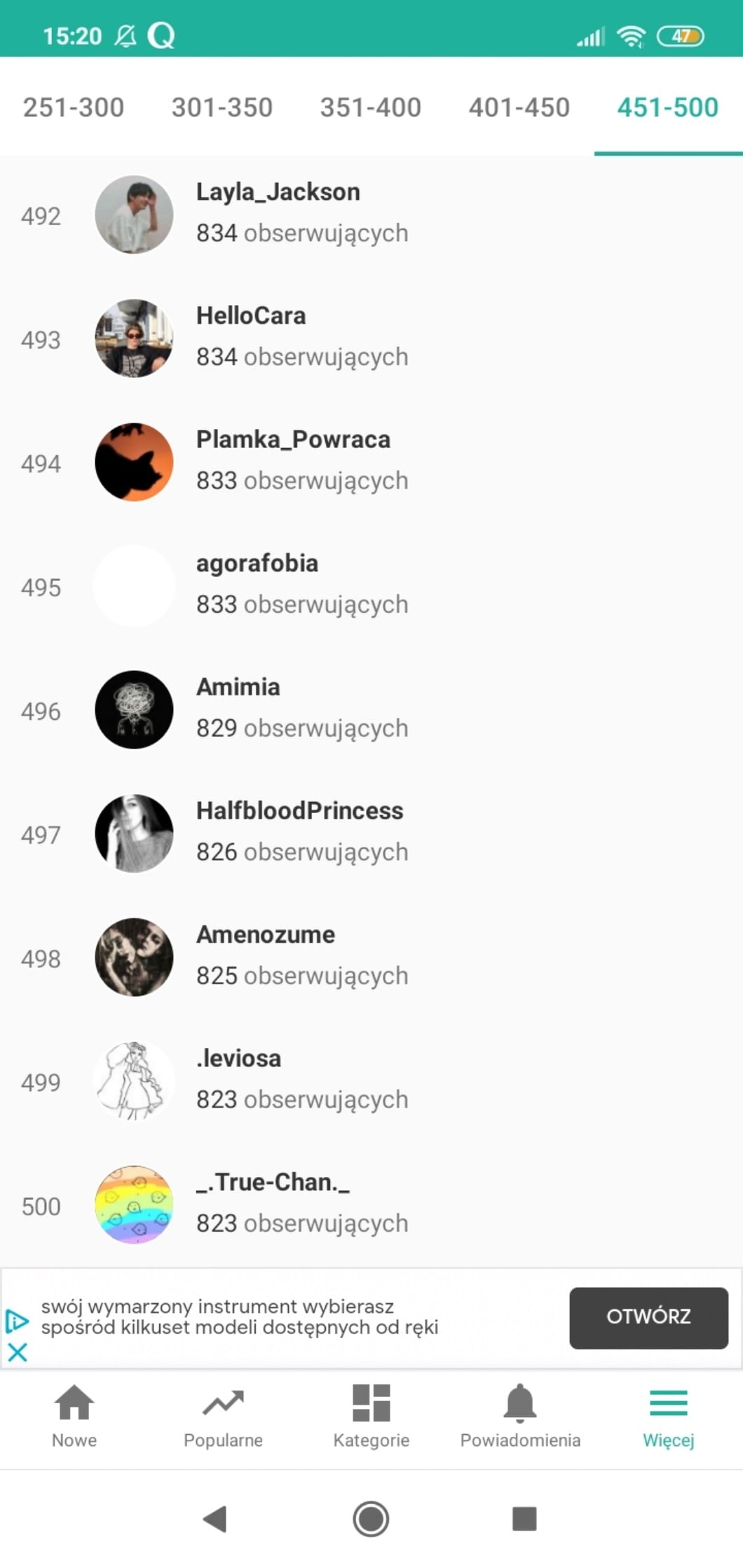
Task: Tap the system back button
Action: pyautogui.click(x=215, y=1519)
